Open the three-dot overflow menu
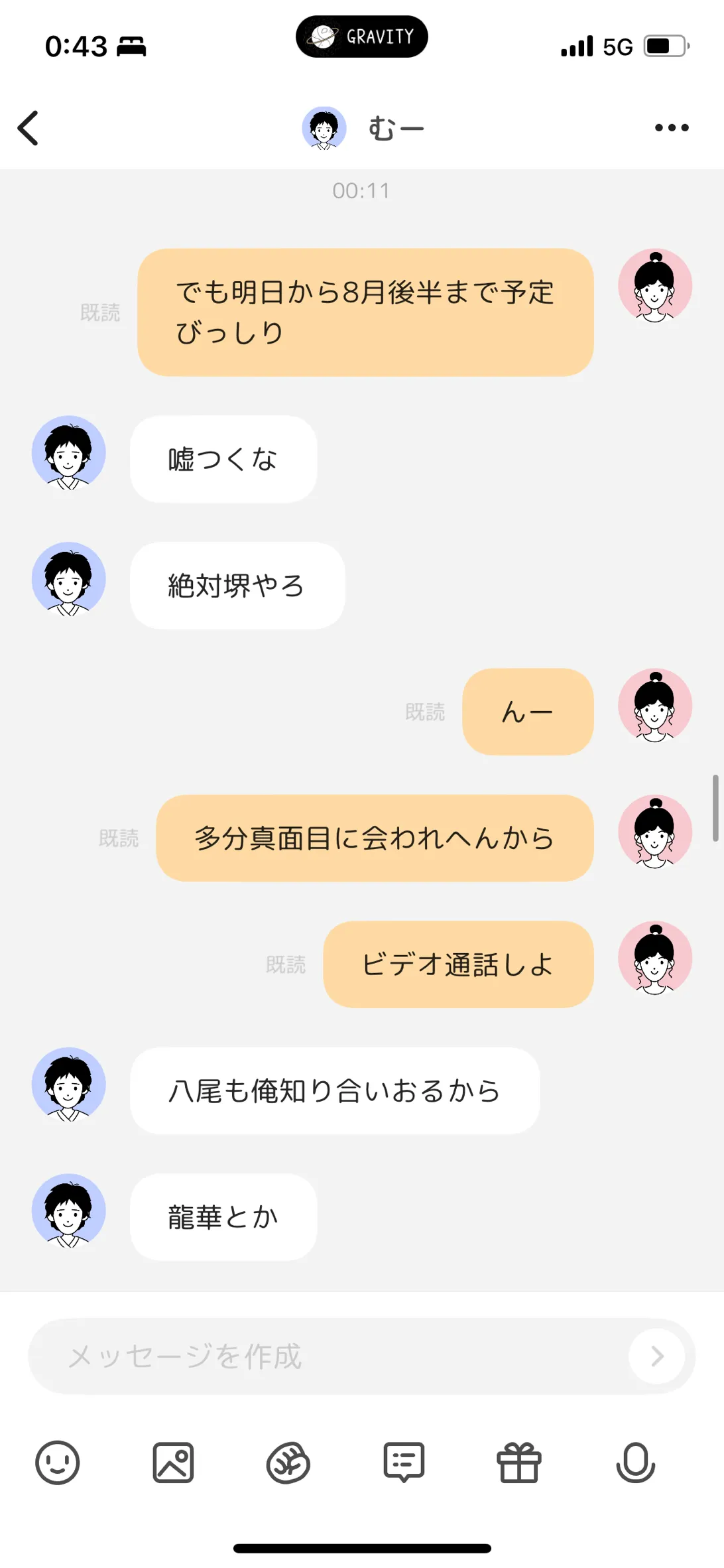 click(672, 127)
